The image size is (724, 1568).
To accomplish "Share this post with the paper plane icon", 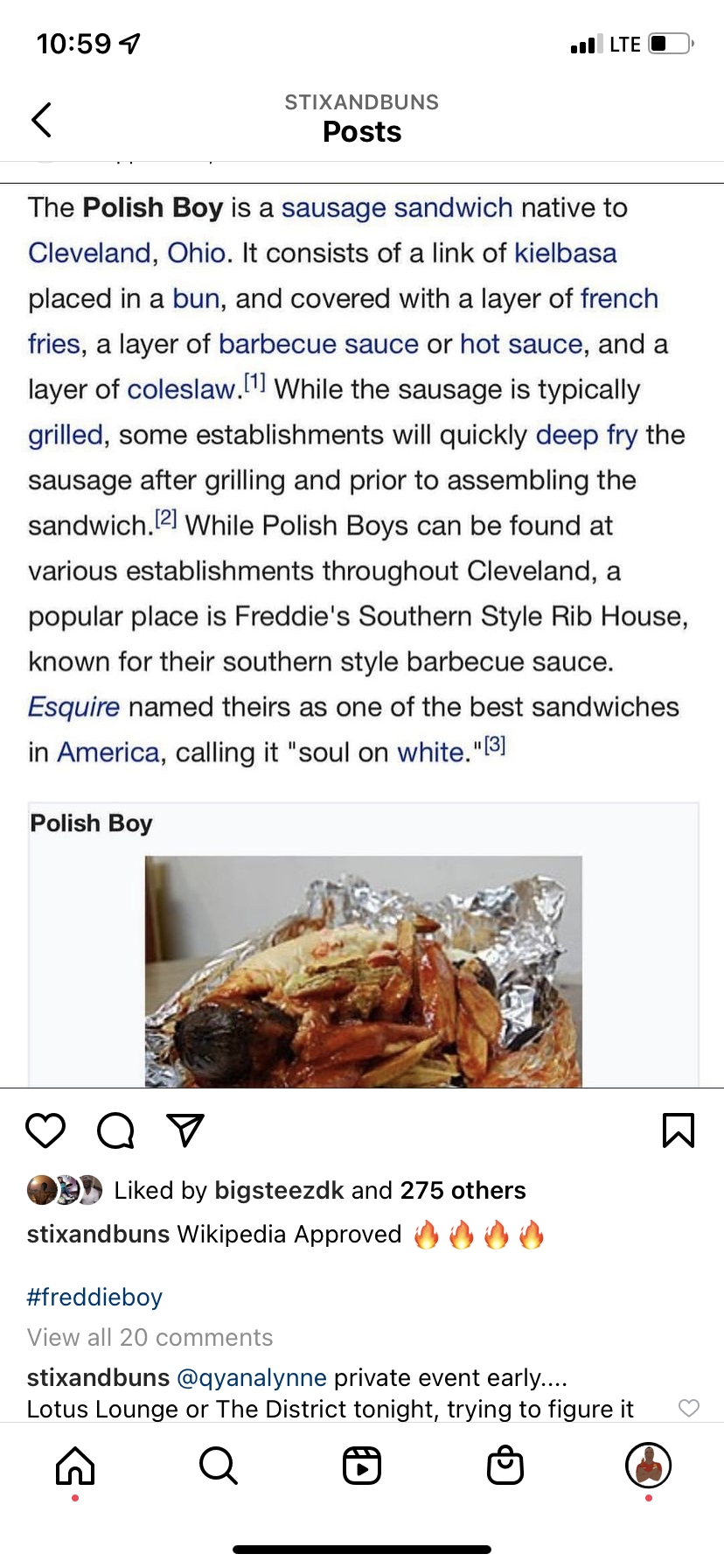I will tap(185, 1130).
